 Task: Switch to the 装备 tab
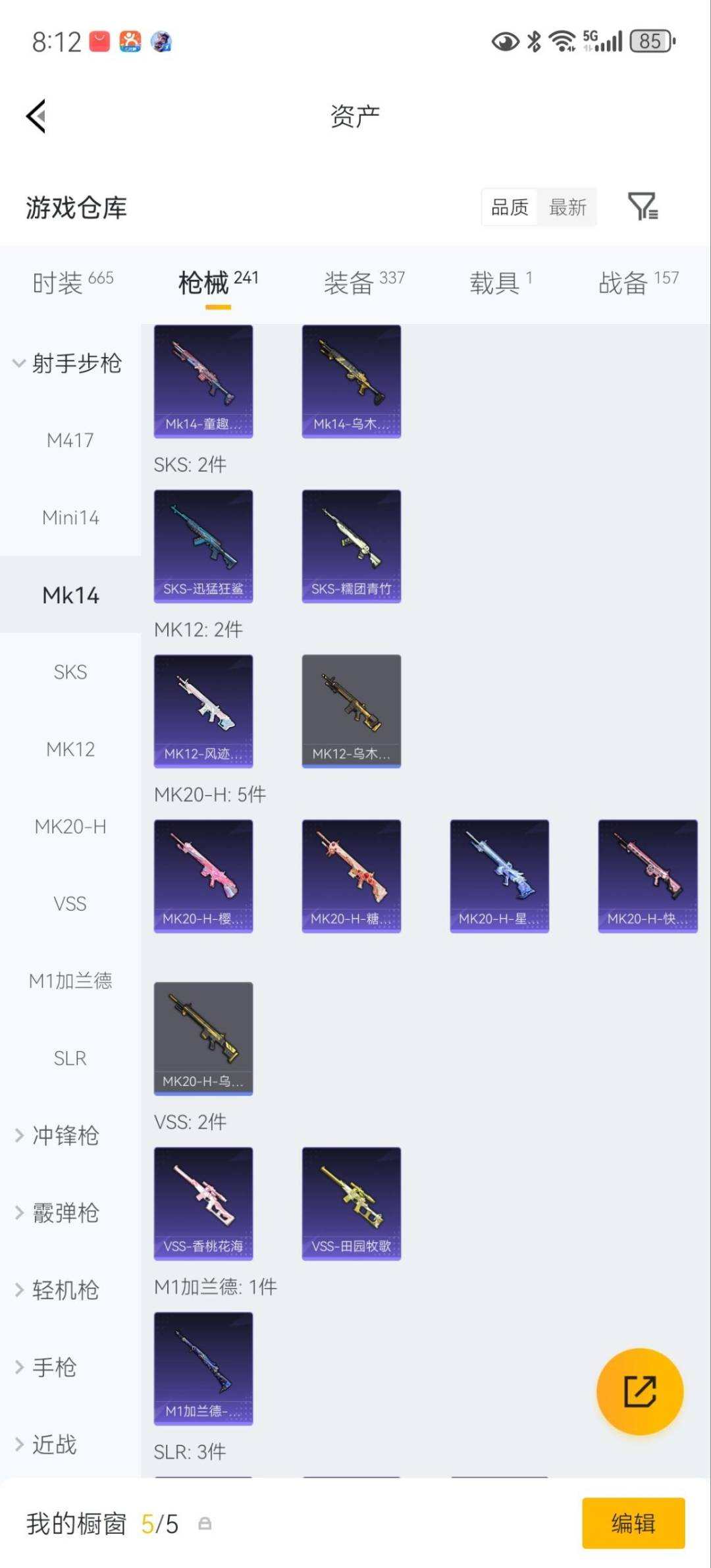(x=363, y=283)
